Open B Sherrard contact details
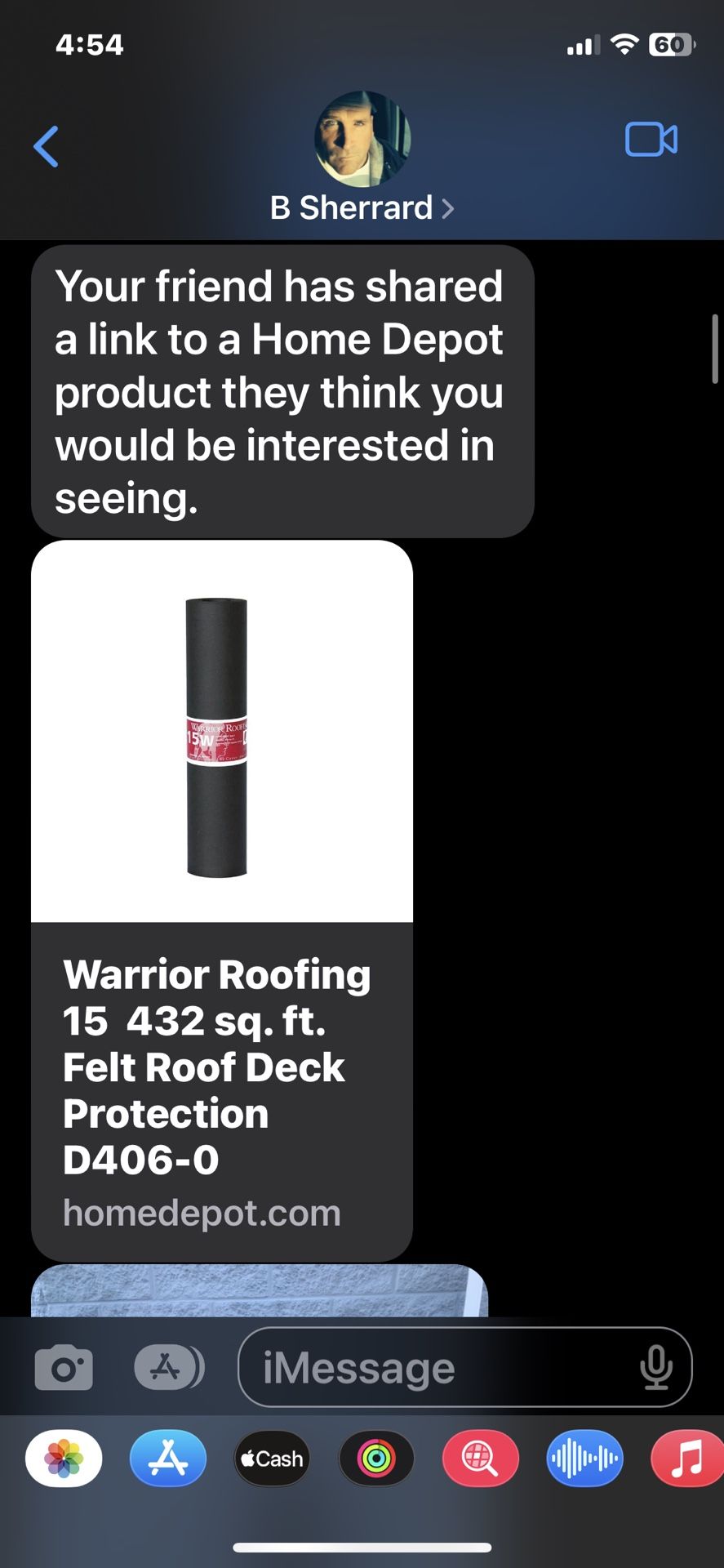The width and height of the screenshot is (724, 1568). click(x=362, y=207)
